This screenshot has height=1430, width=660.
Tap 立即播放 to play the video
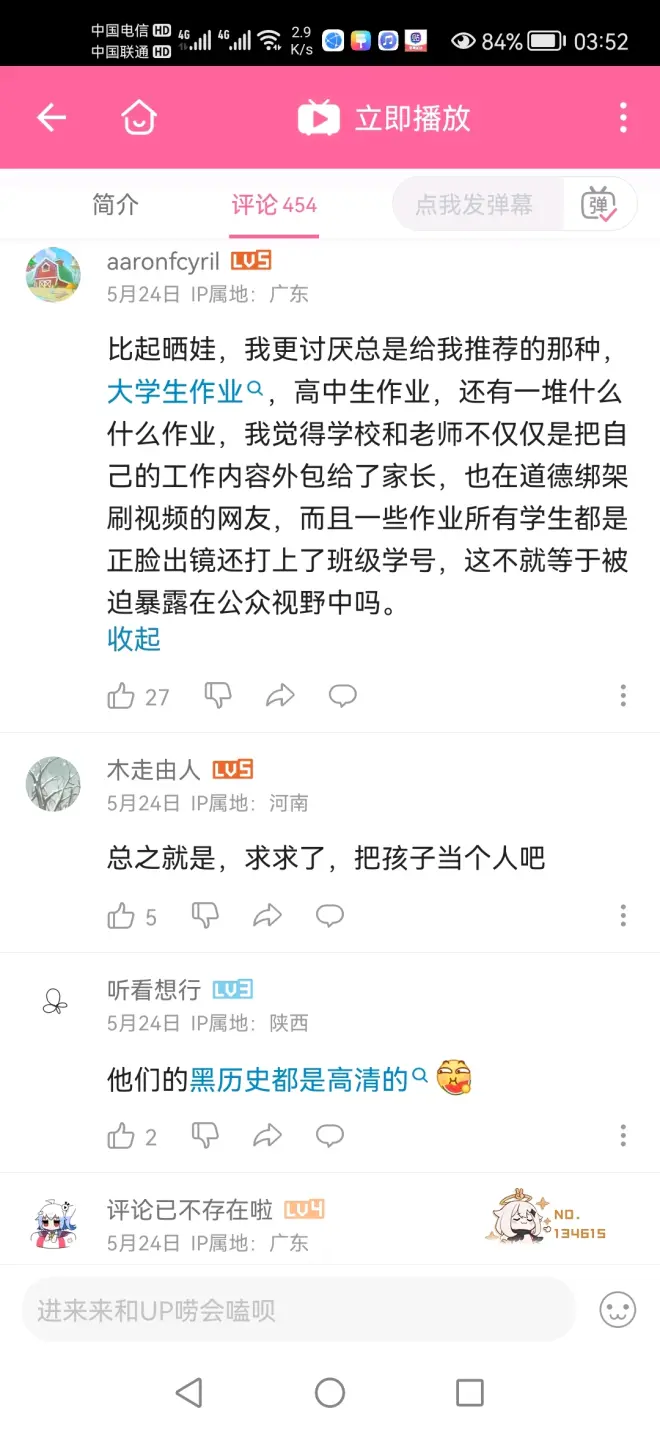tap(385, 118)
